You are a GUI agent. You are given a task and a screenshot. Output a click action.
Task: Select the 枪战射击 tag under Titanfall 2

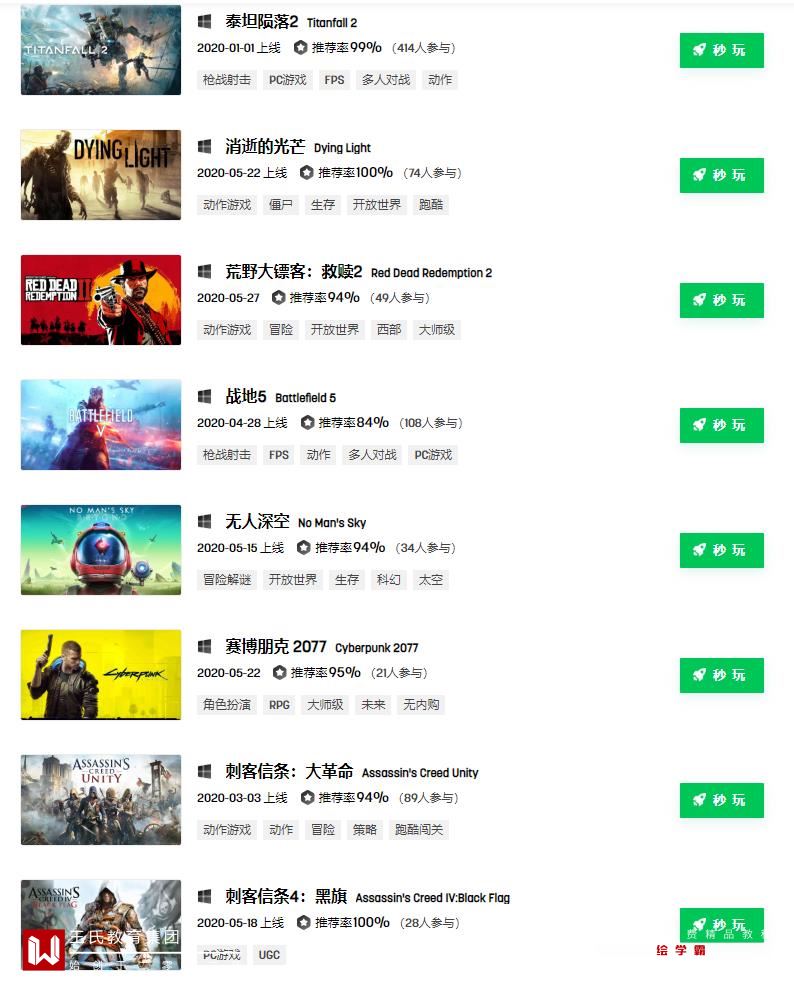(x=227, y=80)
